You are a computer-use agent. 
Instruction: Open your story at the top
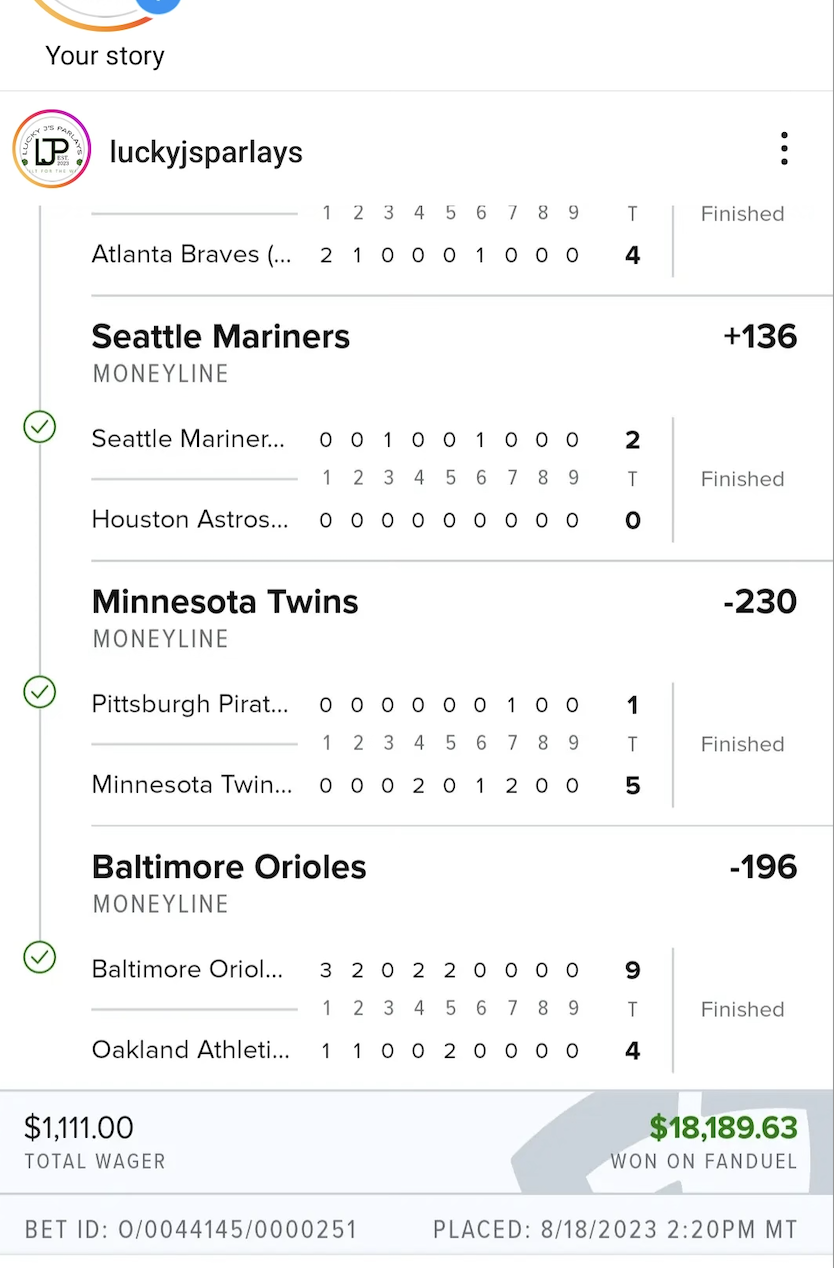tap(104, 20)
